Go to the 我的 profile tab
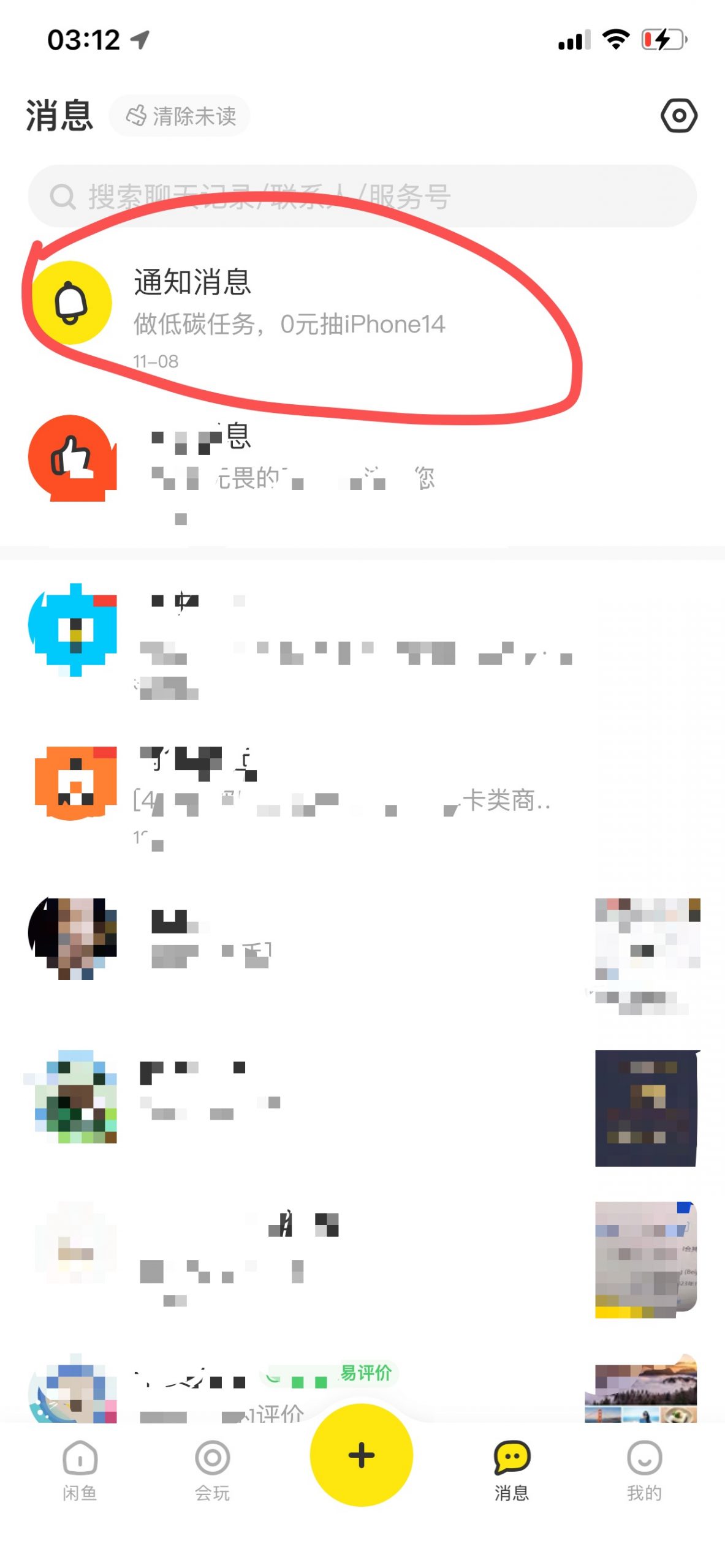Image resolution: width=725 pixels, height=1568 pixels. point(644,1470)
